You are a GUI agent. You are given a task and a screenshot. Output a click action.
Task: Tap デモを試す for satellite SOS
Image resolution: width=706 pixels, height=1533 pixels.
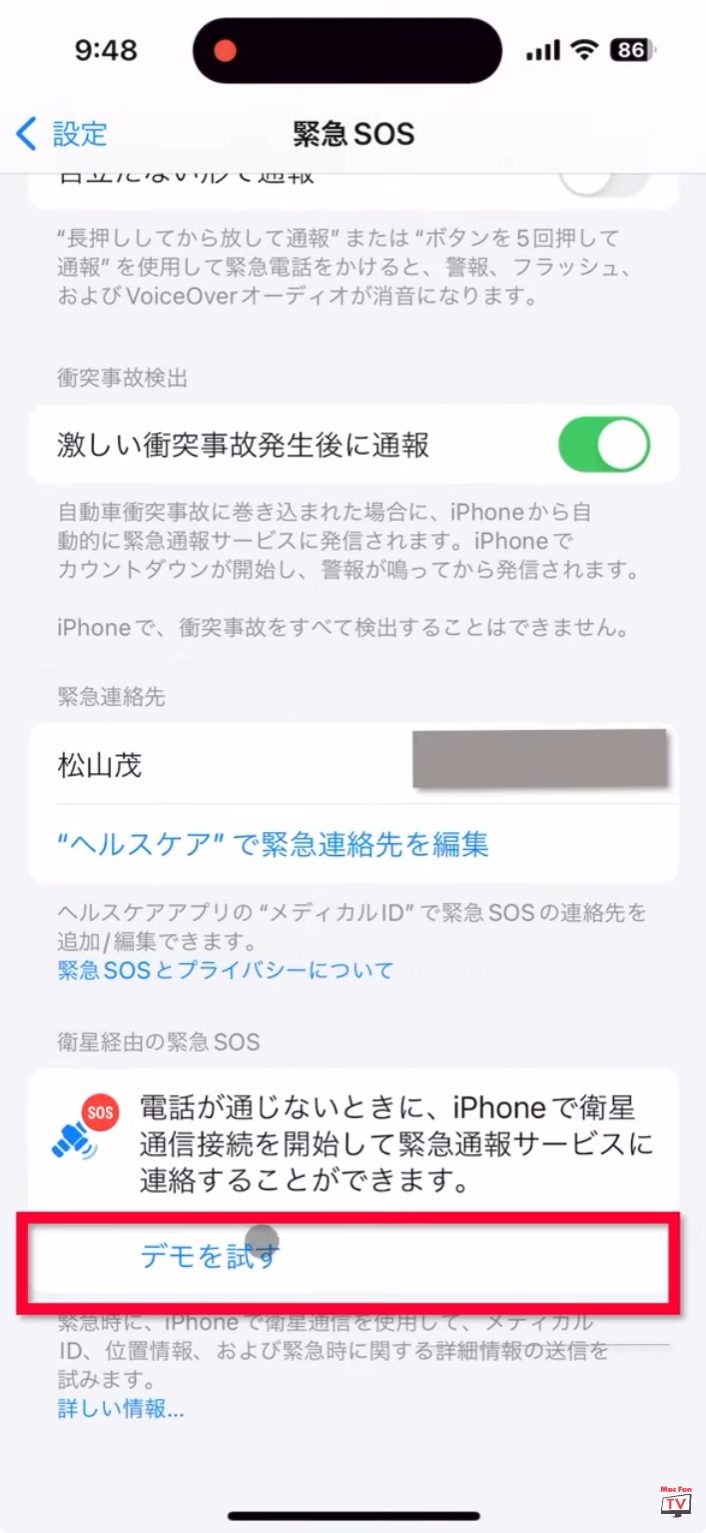[x=210, y=1257]
